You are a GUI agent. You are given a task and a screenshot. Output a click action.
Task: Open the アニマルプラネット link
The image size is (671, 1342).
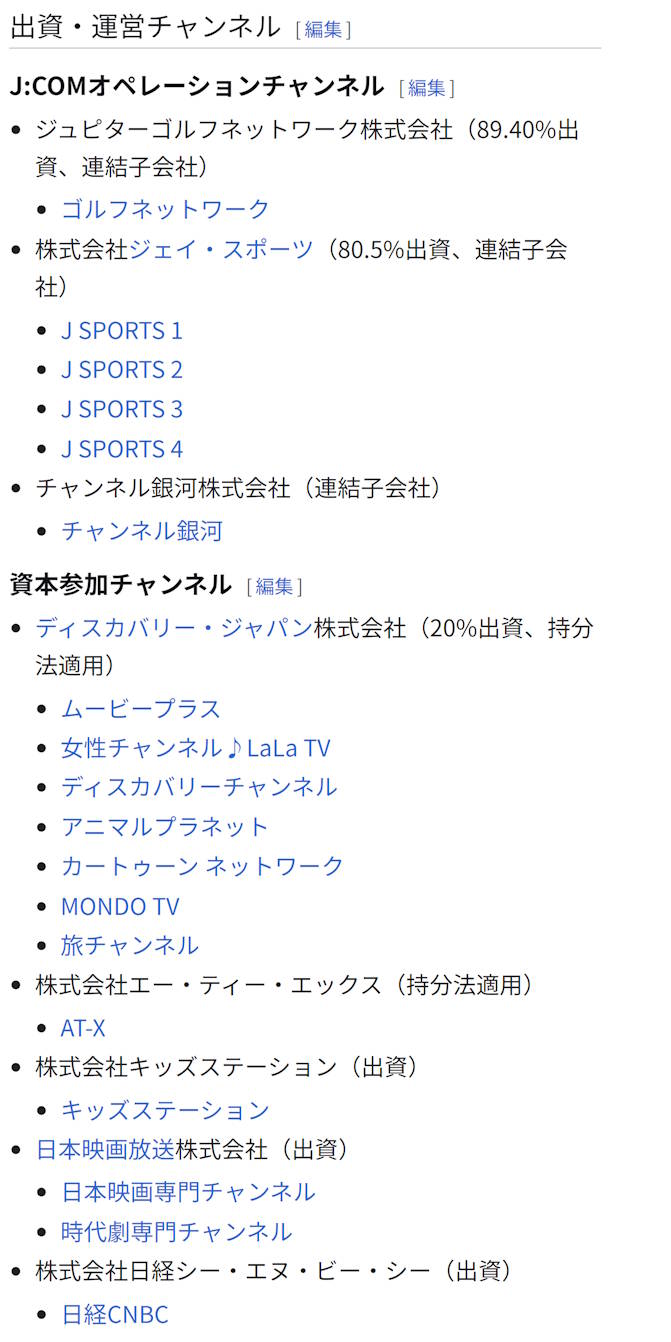tap(165, 826)
